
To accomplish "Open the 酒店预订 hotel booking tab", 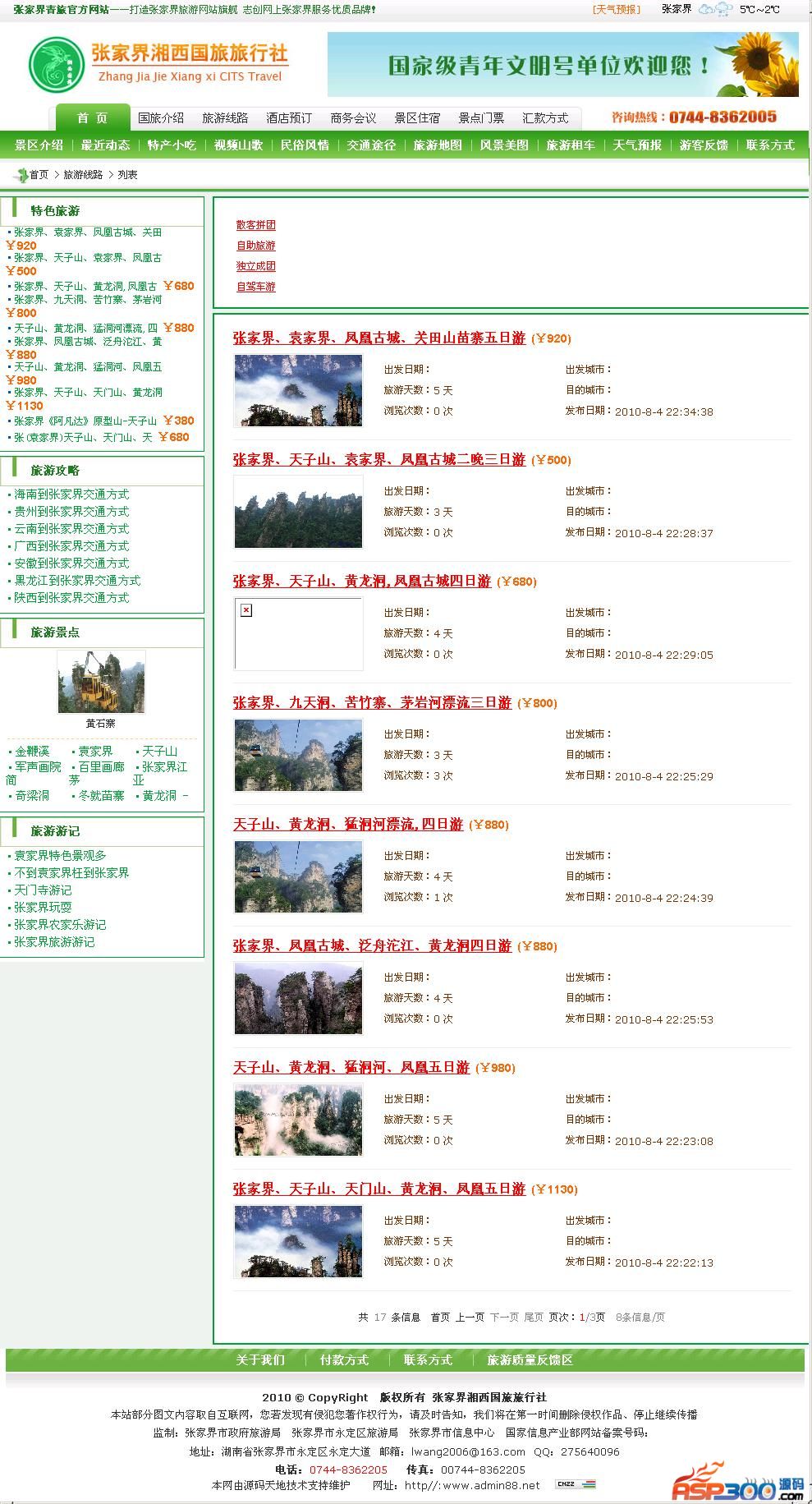I will (x=289, y=118).
